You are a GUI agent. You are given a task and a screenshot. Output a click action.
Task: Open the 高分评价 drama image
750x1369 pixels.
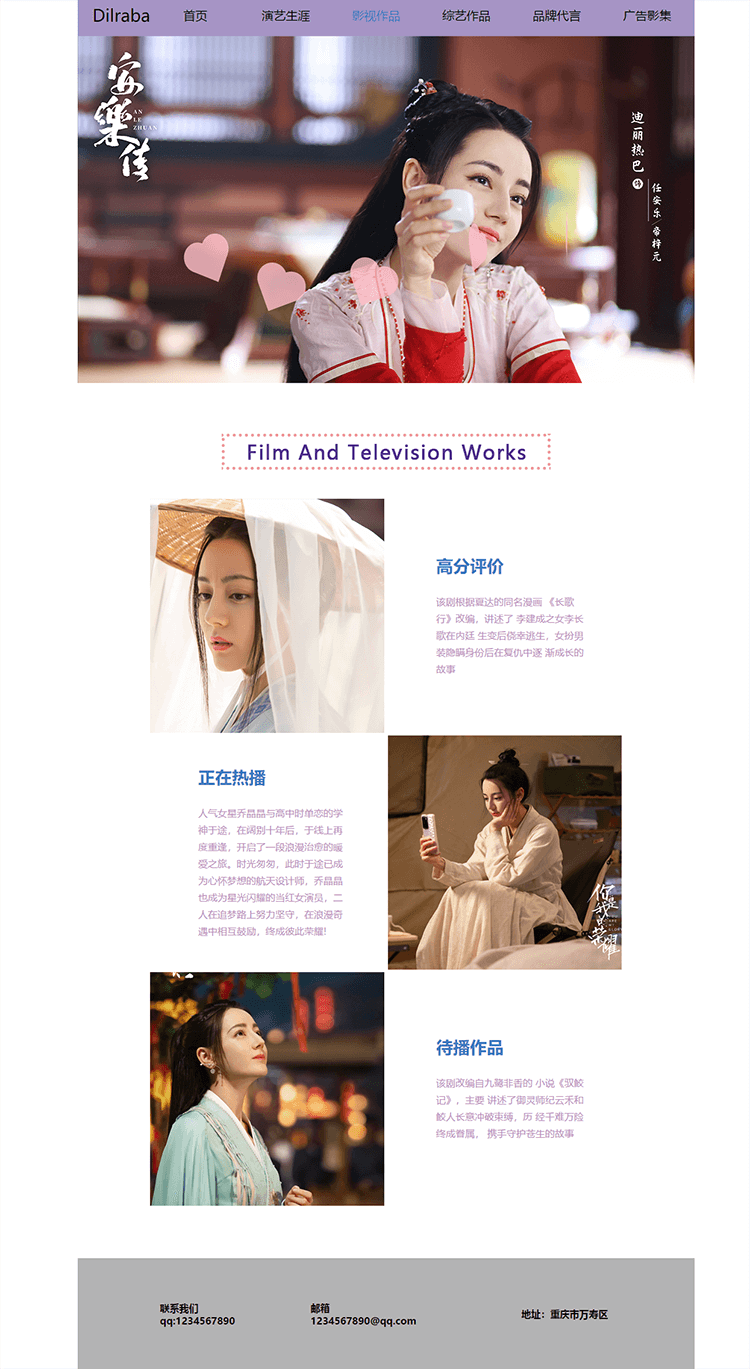pyautogui.click(x=267, y=615)
